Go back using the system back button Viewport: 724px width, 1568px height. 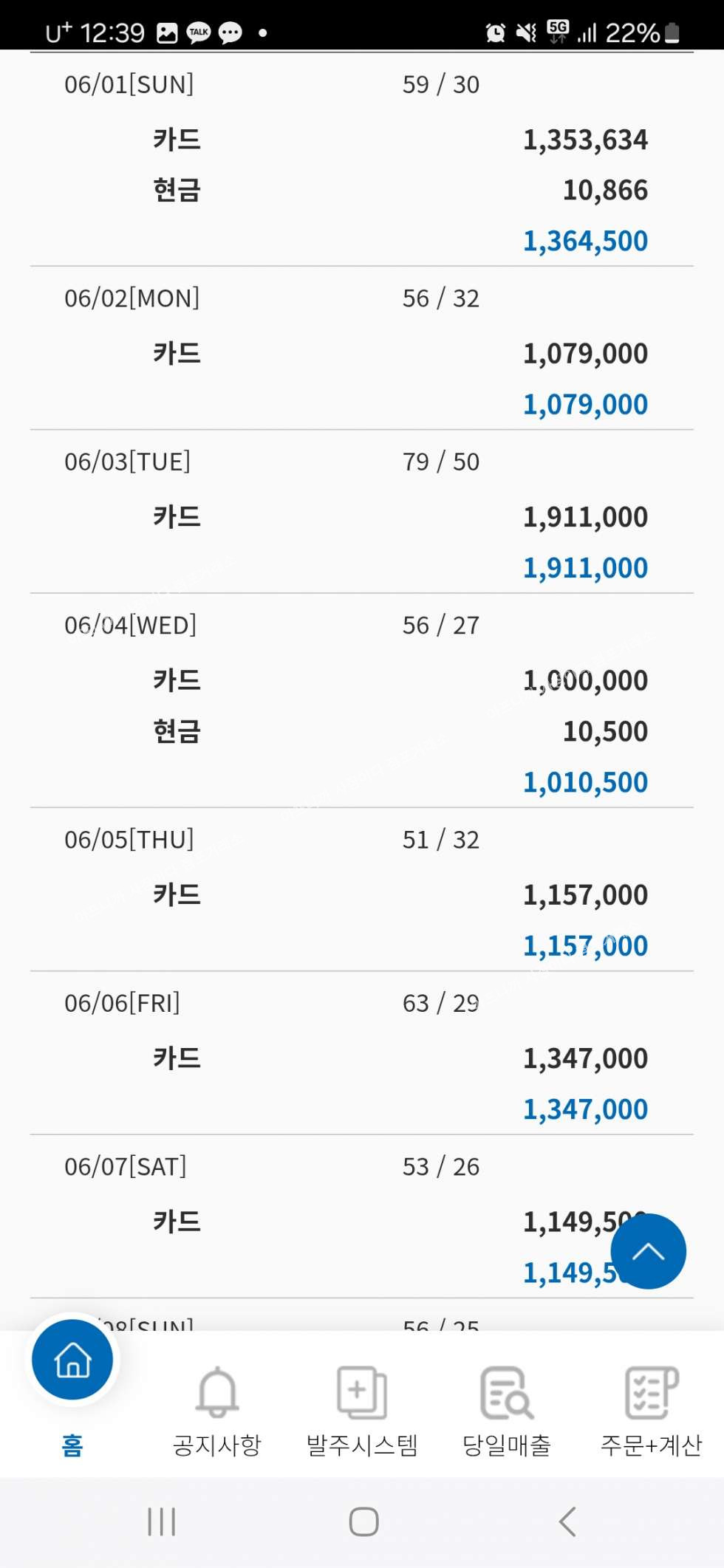(567, 1522)
